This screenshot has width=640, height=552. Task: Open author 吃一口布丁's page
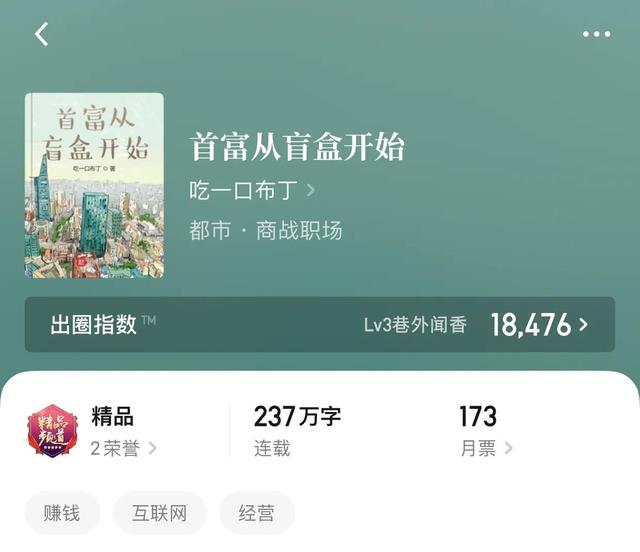(x=252, y=190)
